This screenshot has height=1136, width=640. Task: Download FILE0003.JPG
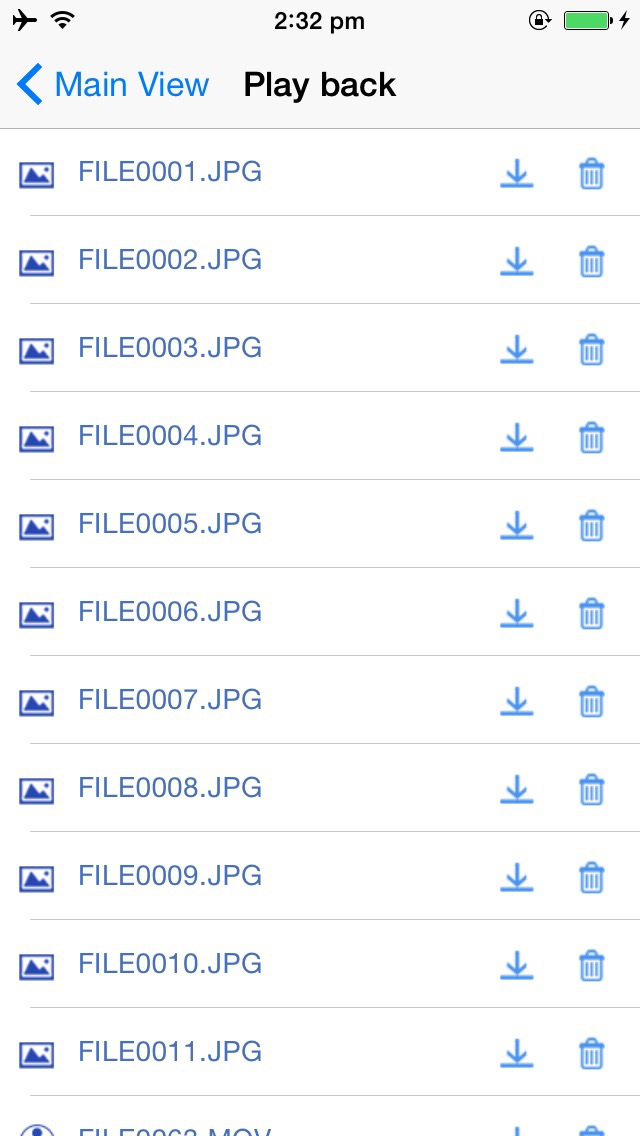(517, 349)
